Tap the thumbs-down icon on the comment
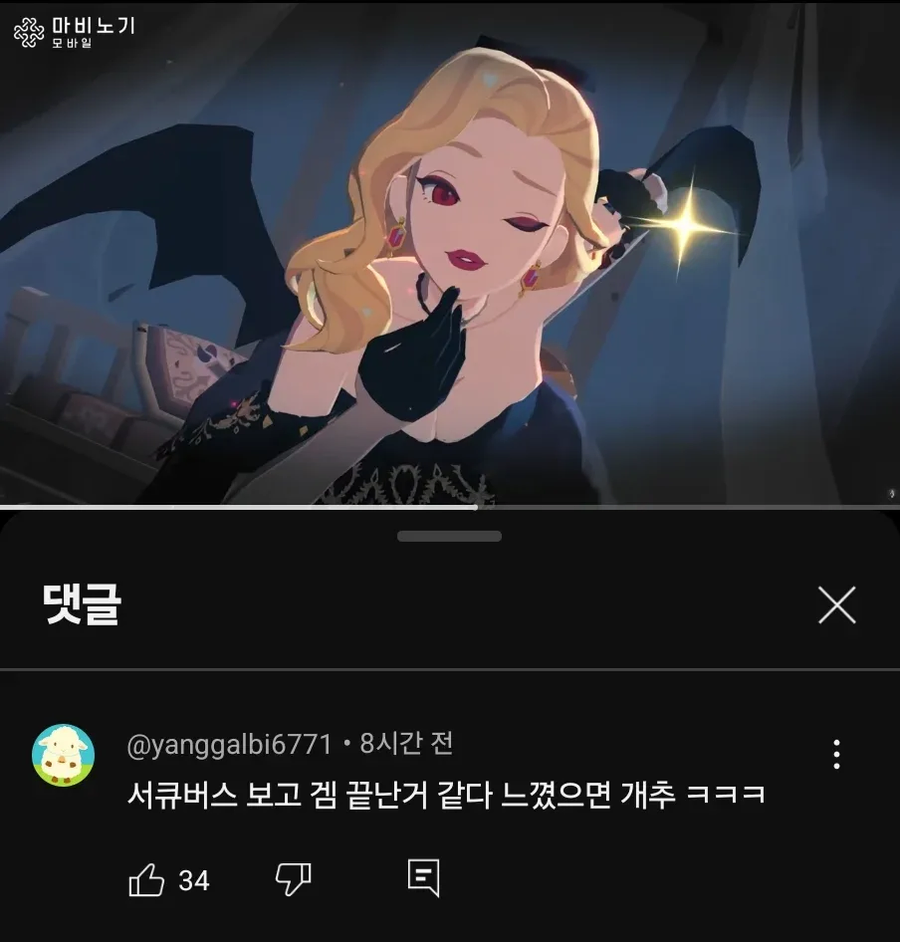900x942 pixels. (x=292, y=880)
